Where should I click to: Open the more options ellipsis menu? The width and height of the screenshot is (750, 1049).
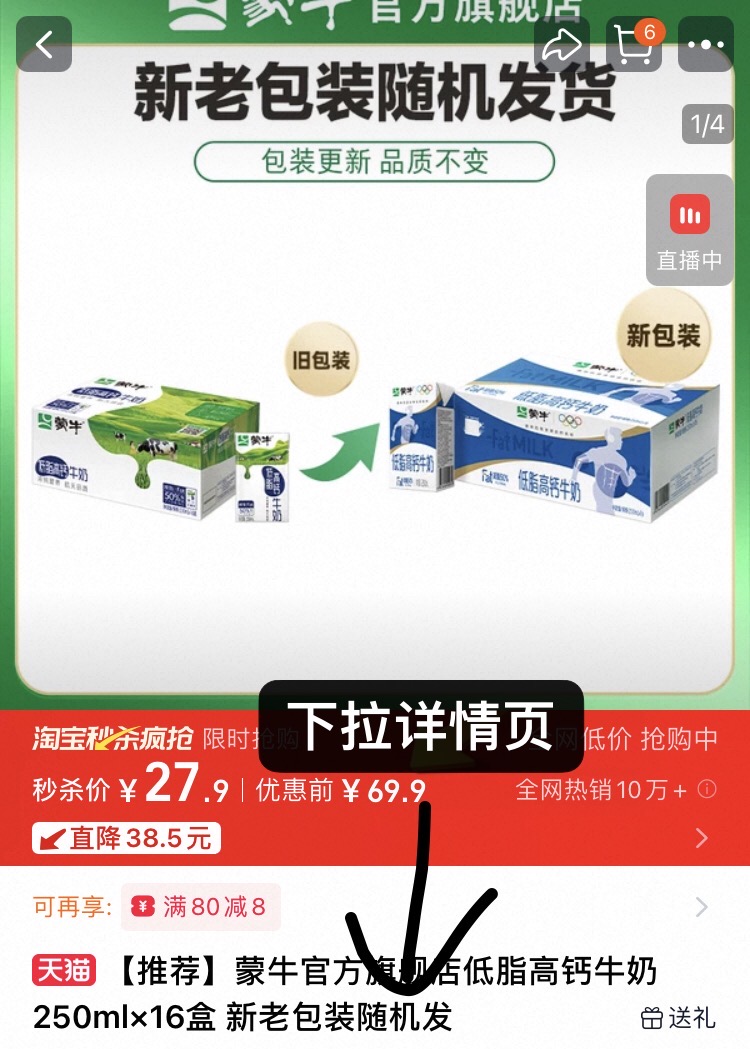point(706,44)
